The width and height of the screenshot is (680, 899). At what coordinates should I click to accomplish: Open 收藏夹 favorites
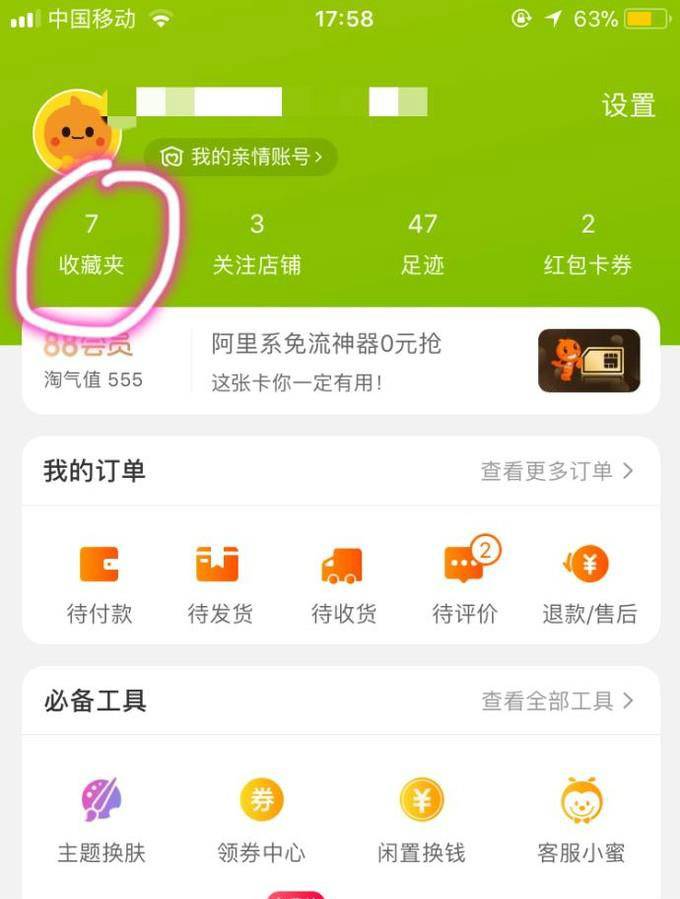[91, 245]
